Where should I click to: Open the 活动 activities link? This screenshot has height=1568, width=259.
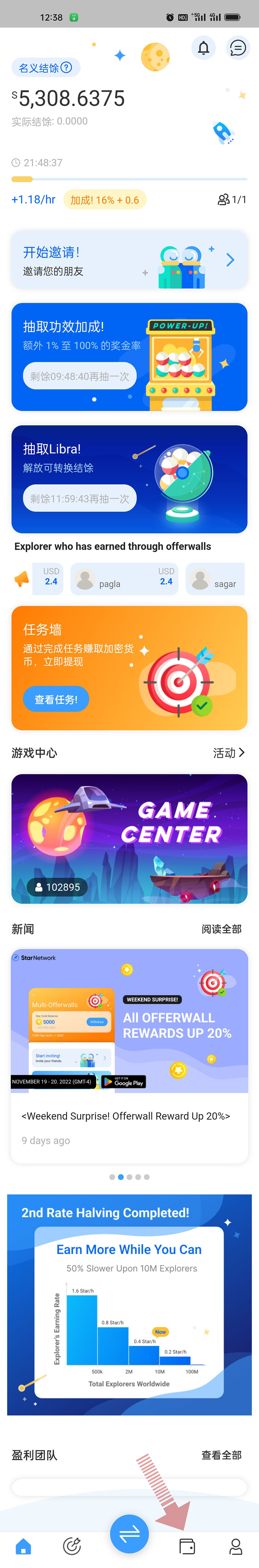point(229,753)
